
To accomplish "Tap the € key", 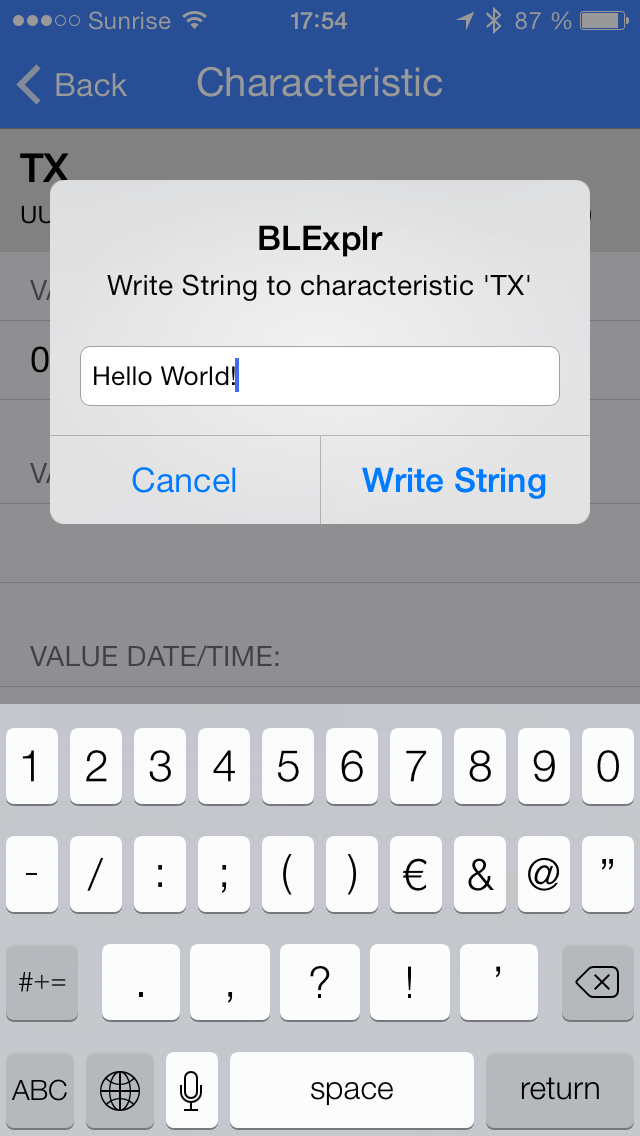I will point(416,874).
